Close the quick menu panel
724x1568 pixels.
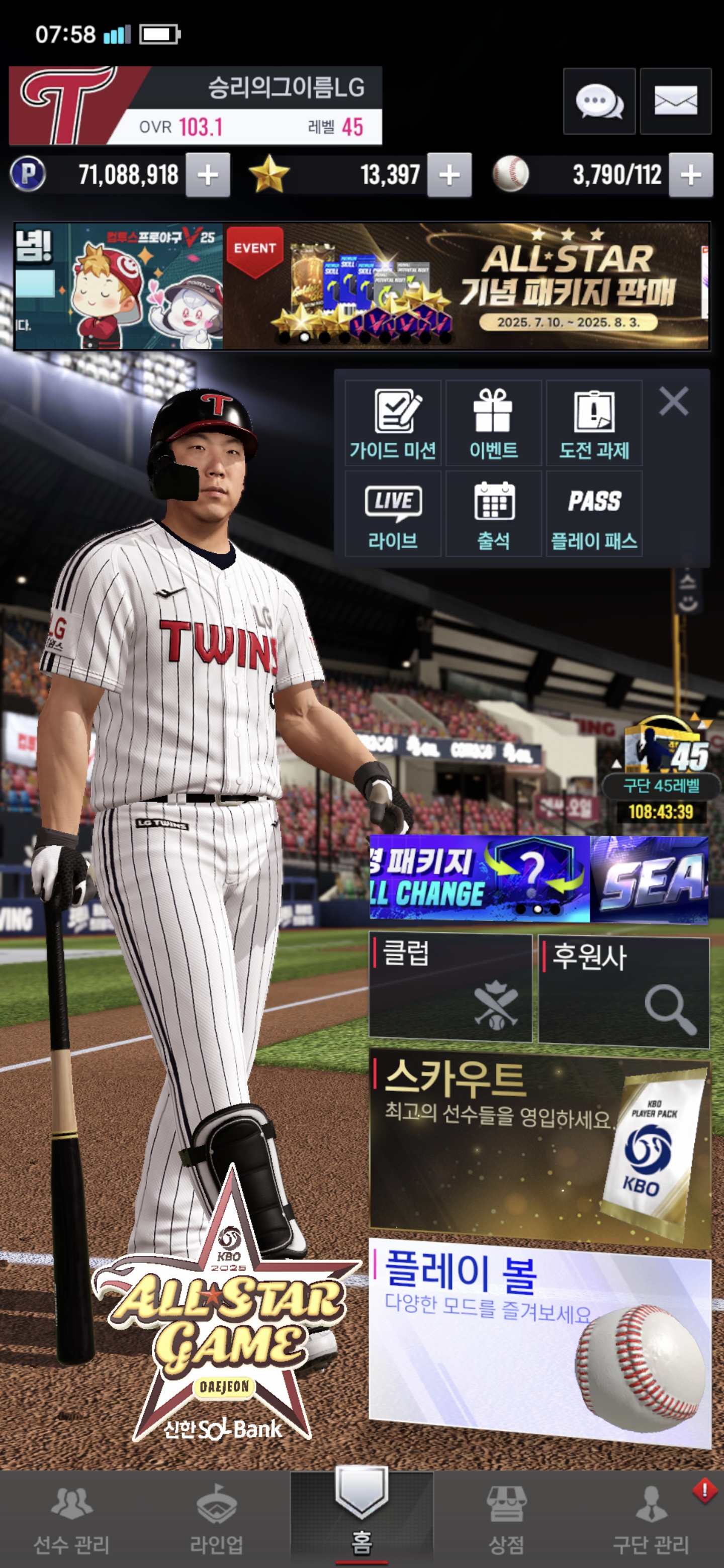[x=673, y=401]
